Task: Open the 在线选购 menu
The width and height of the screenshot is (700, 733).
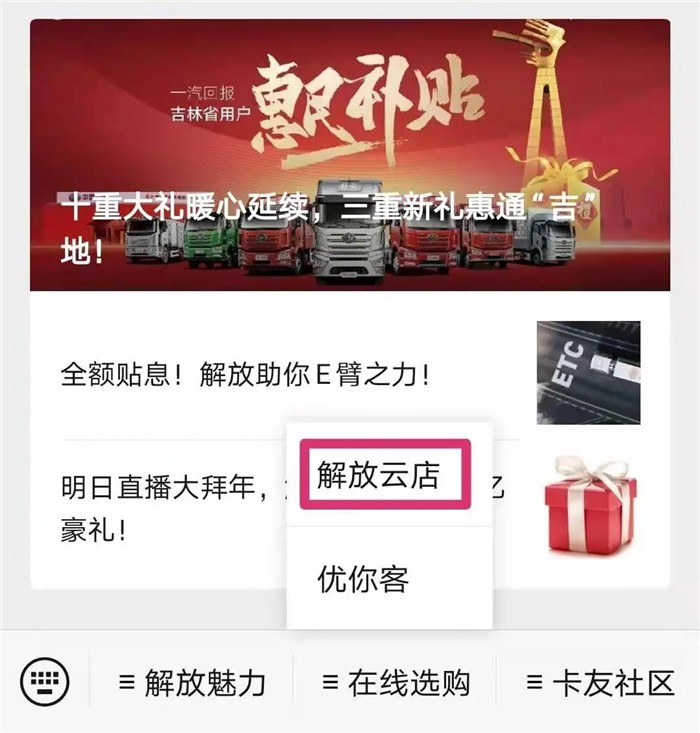Action: tap(397, 684)
